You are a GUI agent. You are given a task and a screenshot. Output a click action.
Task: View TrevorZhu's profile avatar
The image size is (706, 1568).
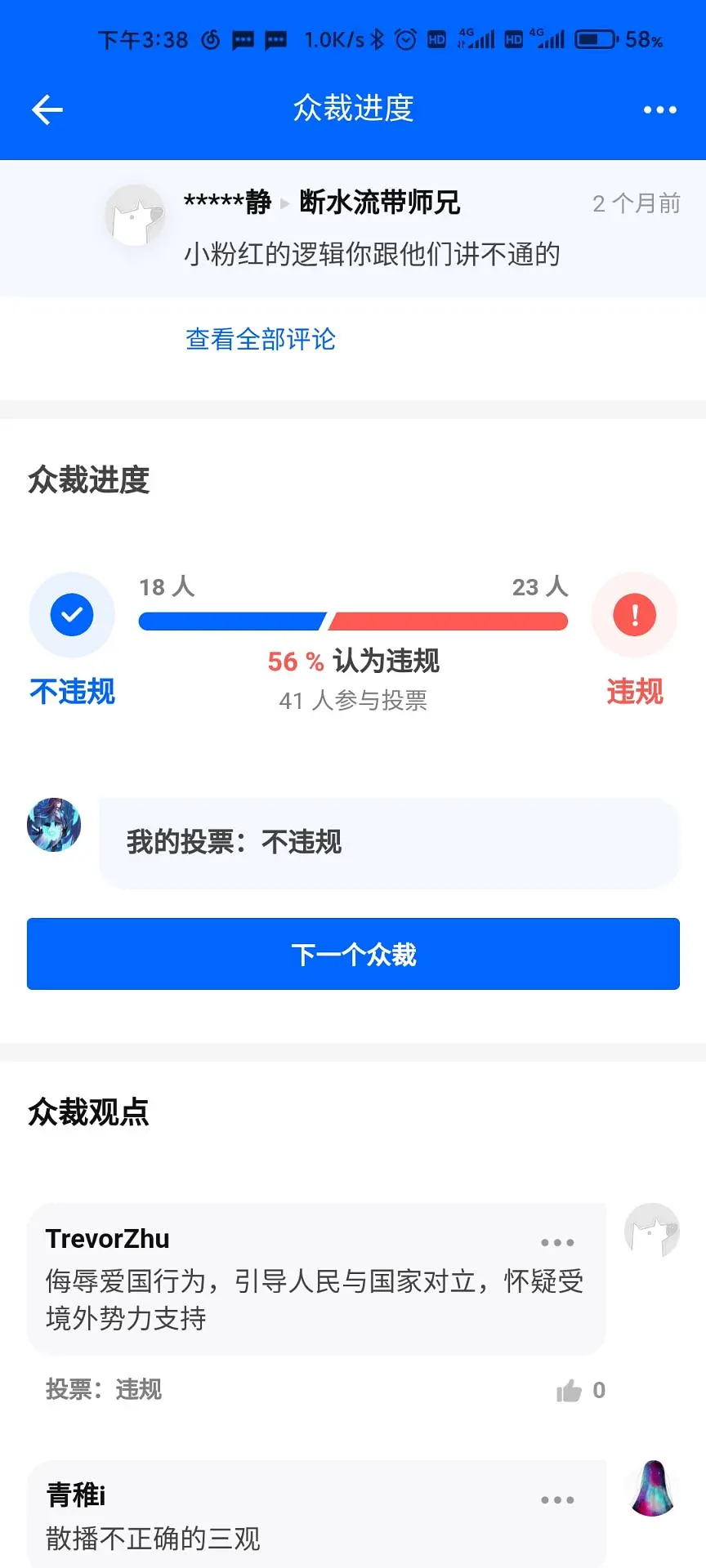click(x=651, y=1231)
